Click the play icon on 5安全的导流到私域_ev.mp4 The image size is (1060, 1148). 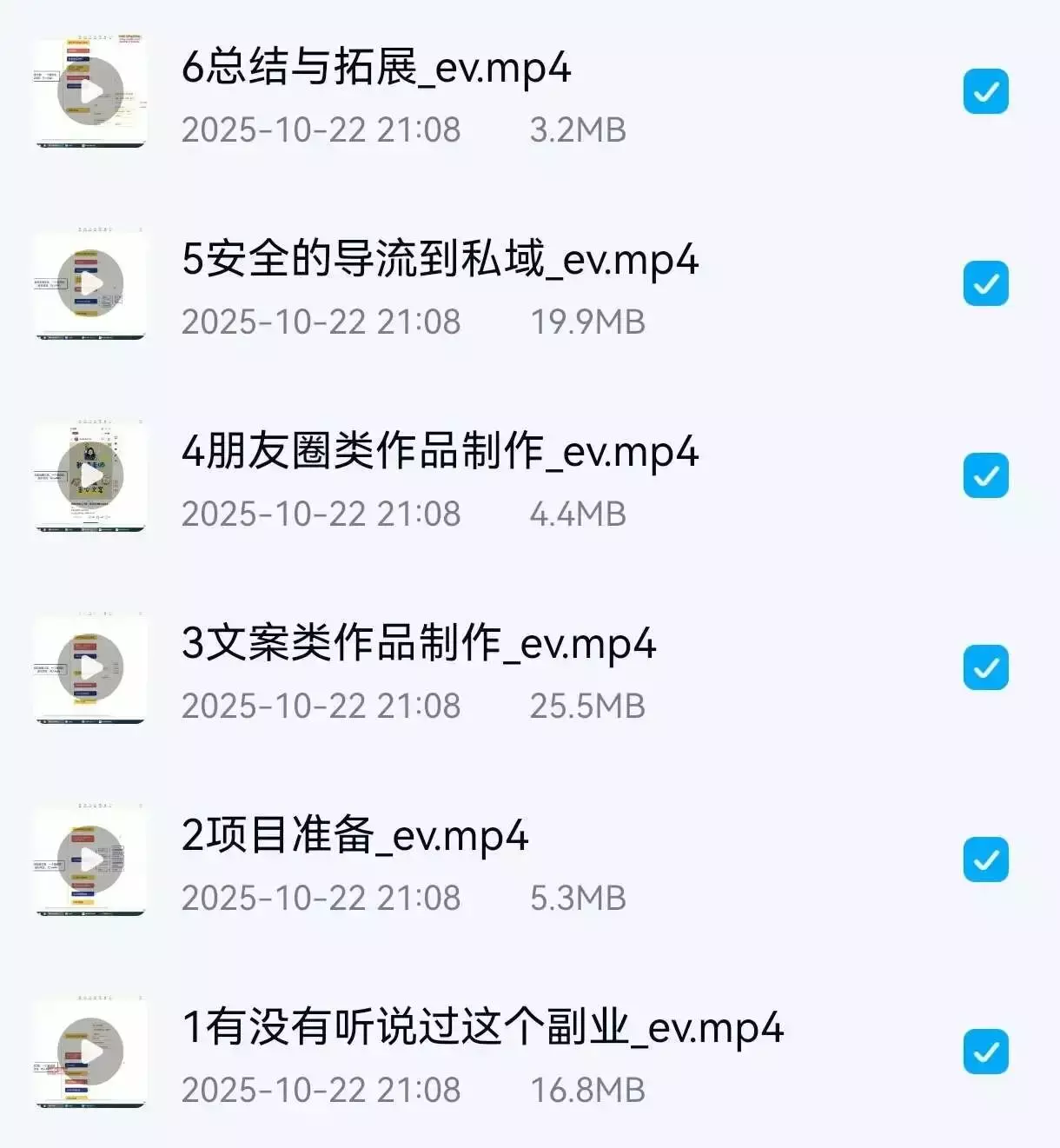click(x=89, y=285)
